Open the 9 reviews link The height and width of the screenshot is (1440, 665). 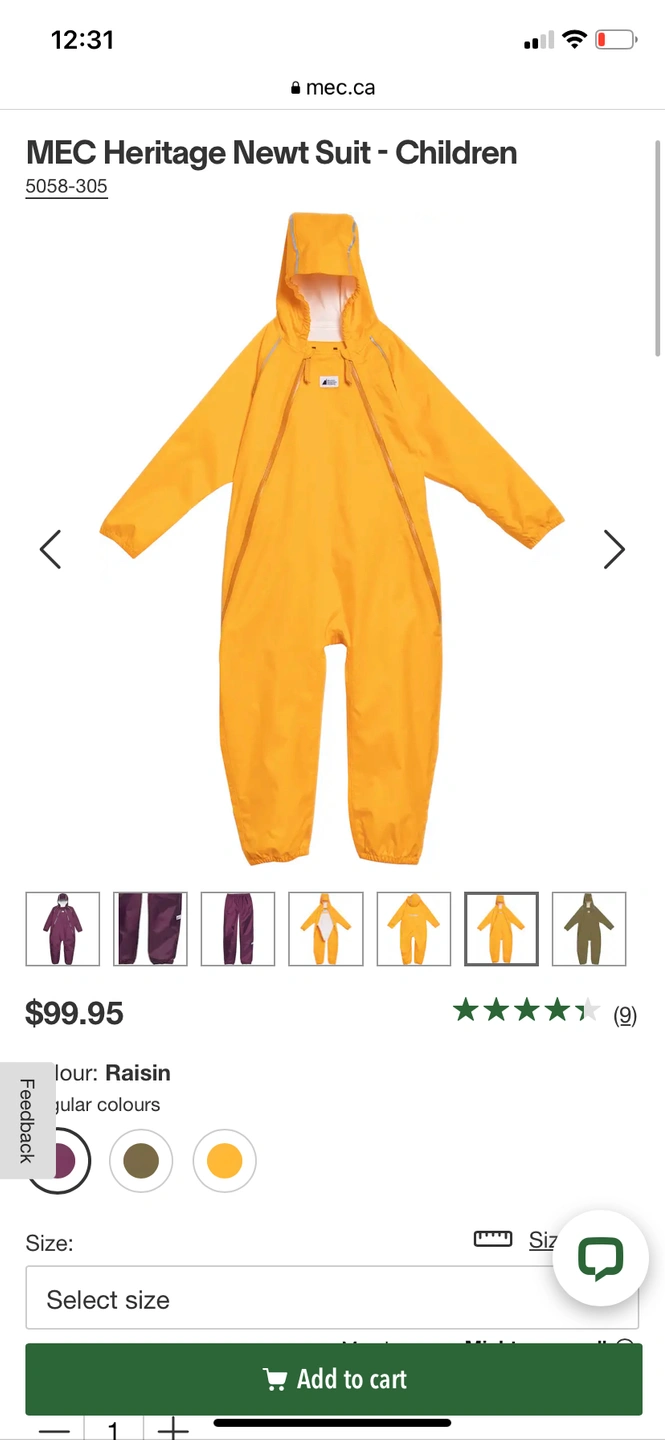[624, 1015]
